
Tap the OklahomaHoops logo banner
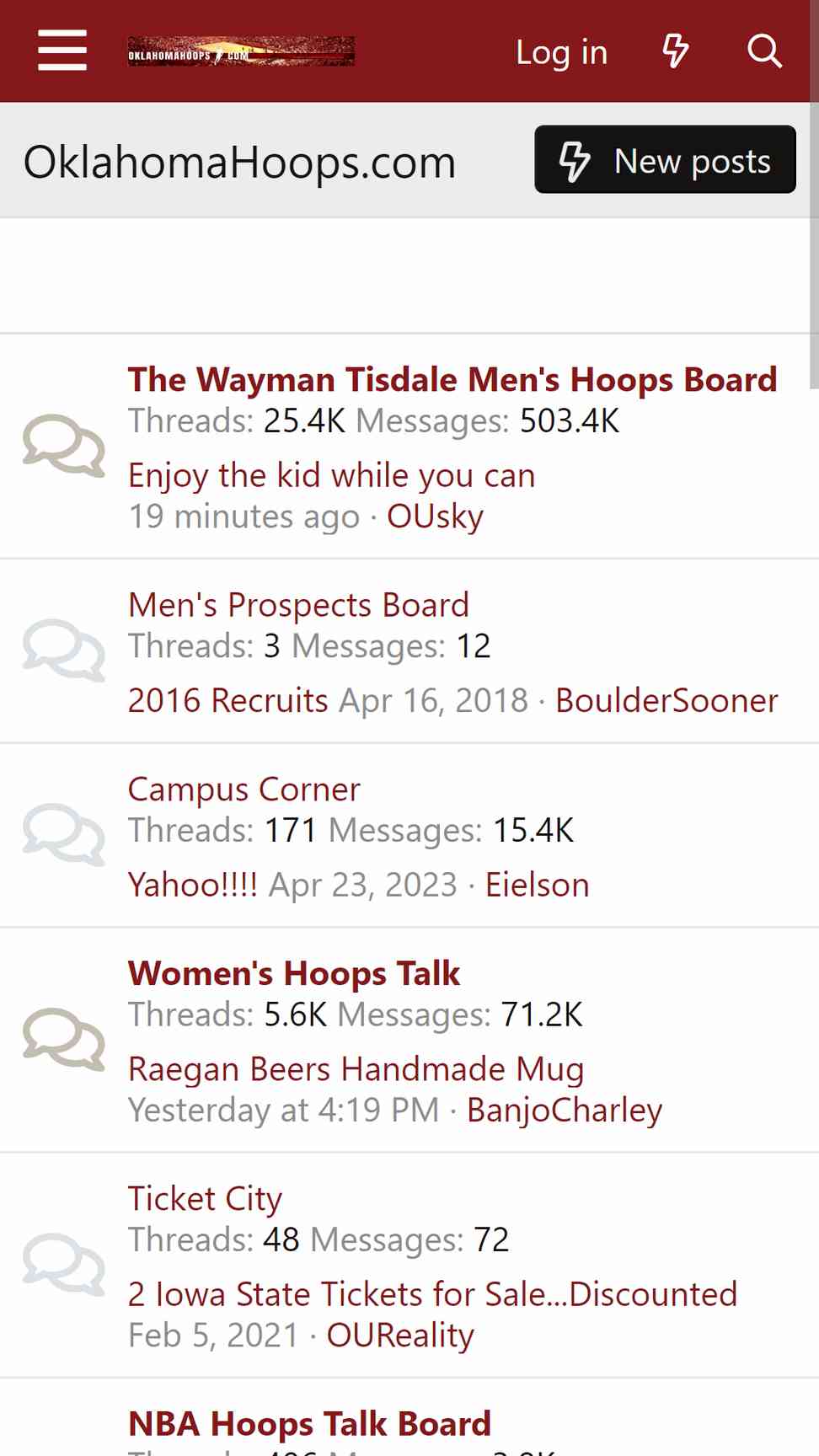pos(241,51)
